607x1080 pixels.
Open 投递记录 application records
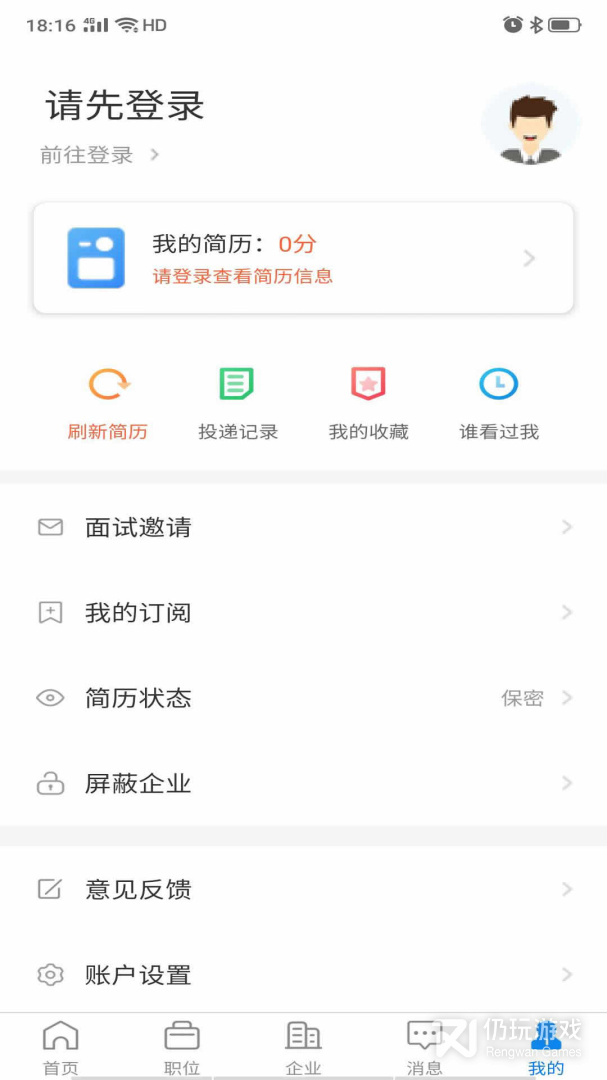[238, 404]
